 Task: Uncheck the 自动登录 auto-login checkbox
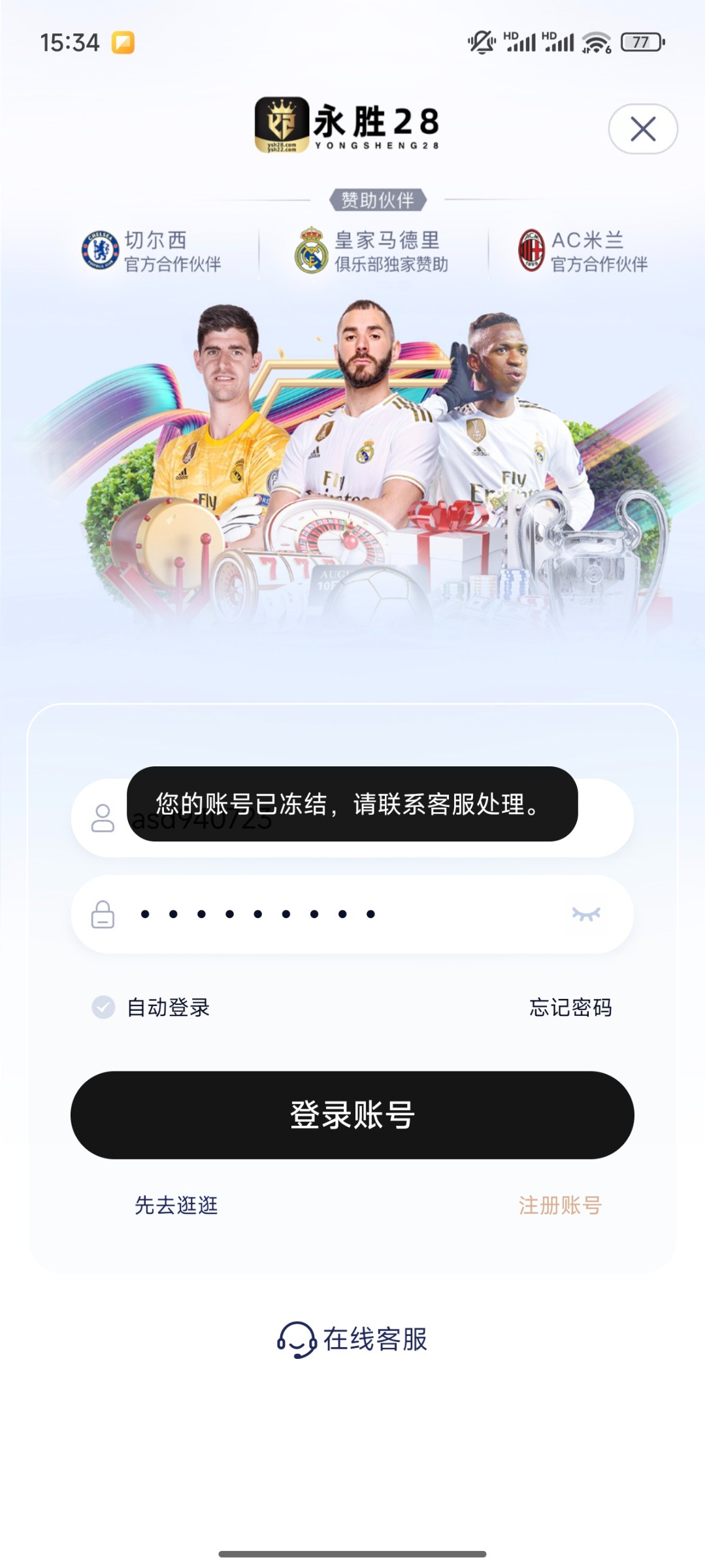tap(103, 1007)
